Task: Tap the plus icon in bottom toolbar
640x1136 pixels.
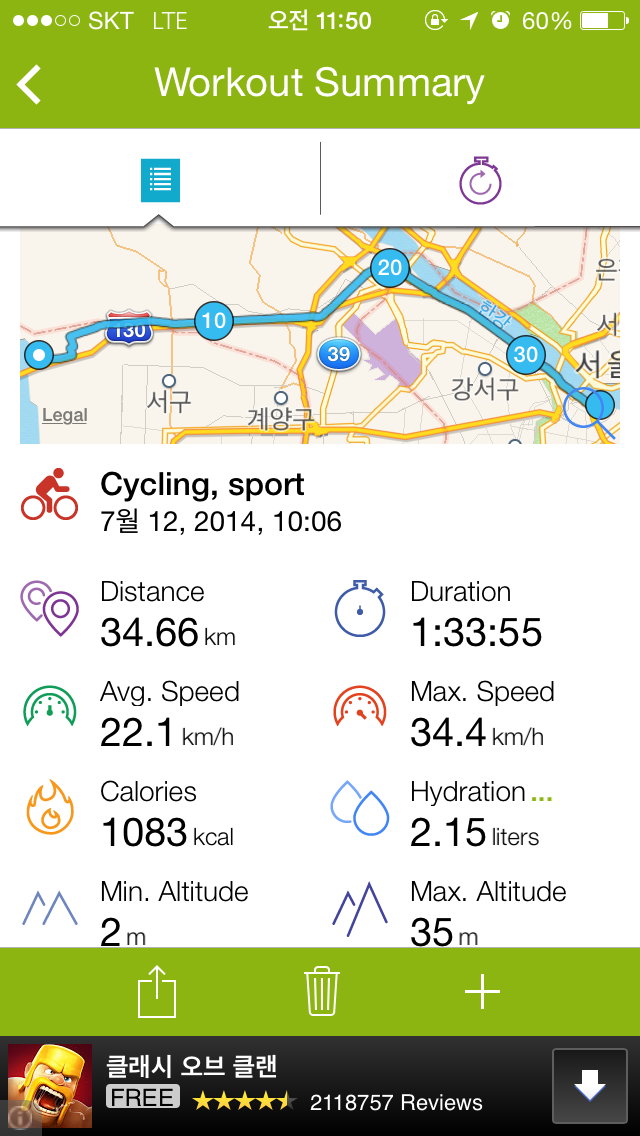Action: point(482,992)
